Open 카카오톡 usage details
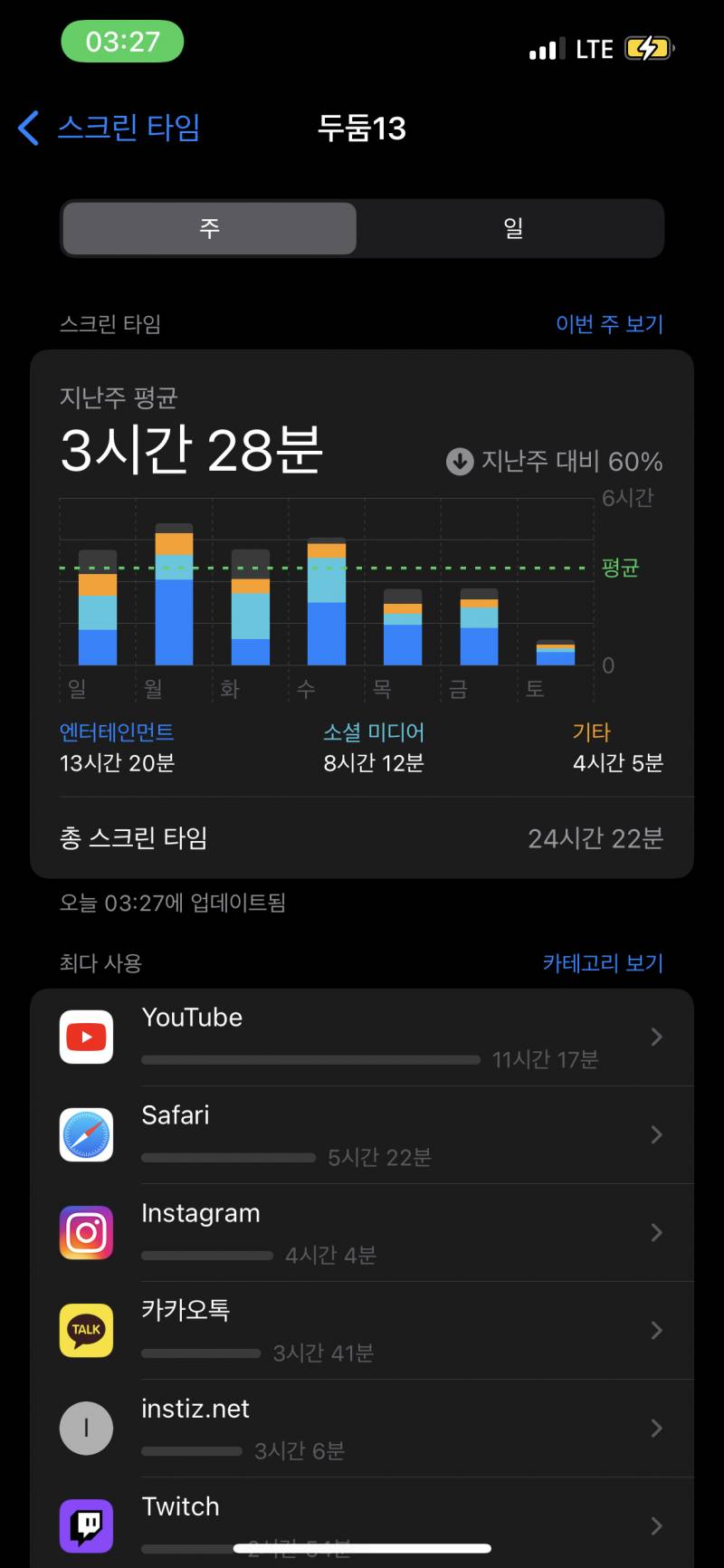 point(362,1331)
